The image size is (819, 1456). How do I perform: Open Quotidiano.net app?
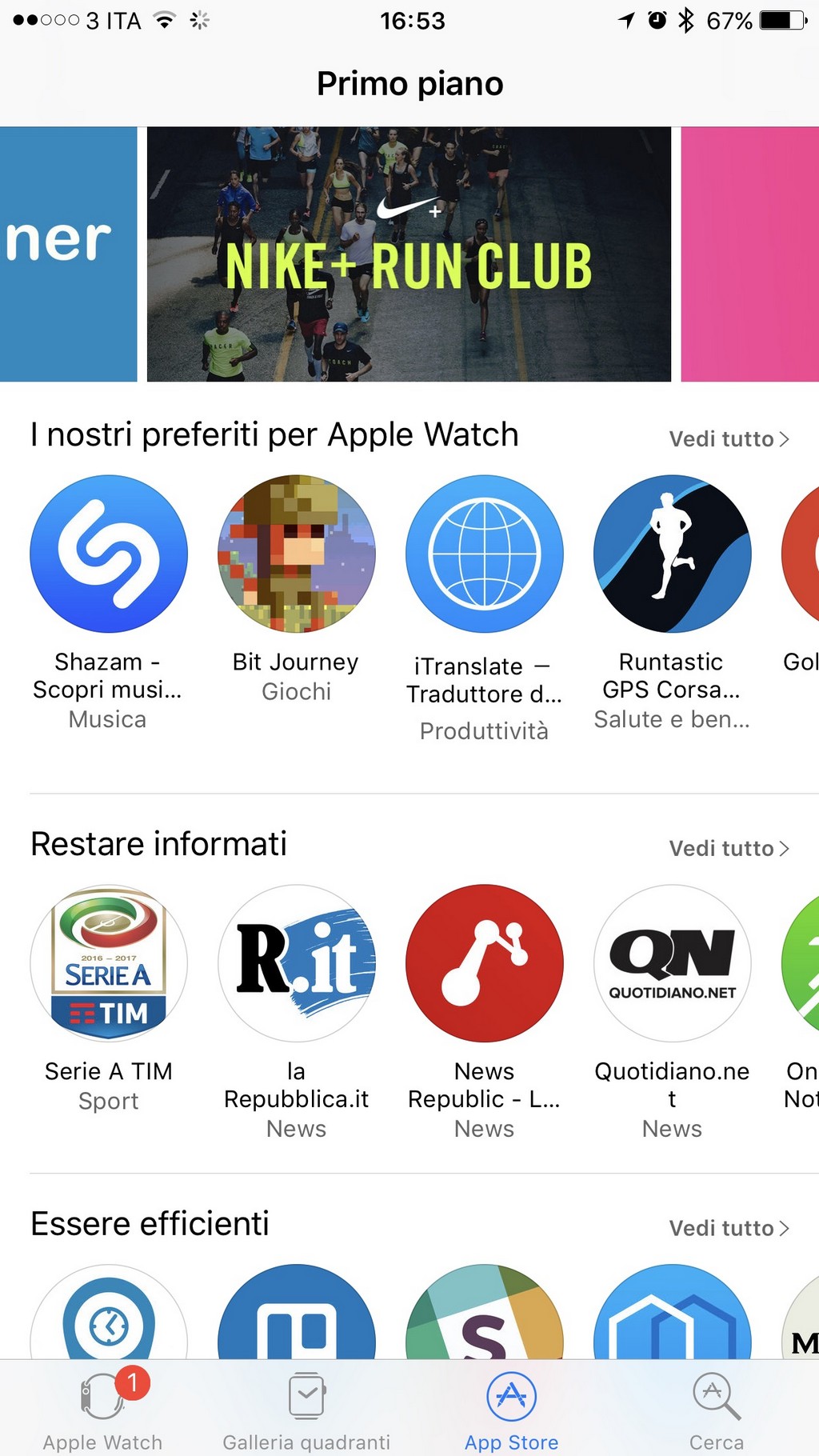tap(673, 963)
